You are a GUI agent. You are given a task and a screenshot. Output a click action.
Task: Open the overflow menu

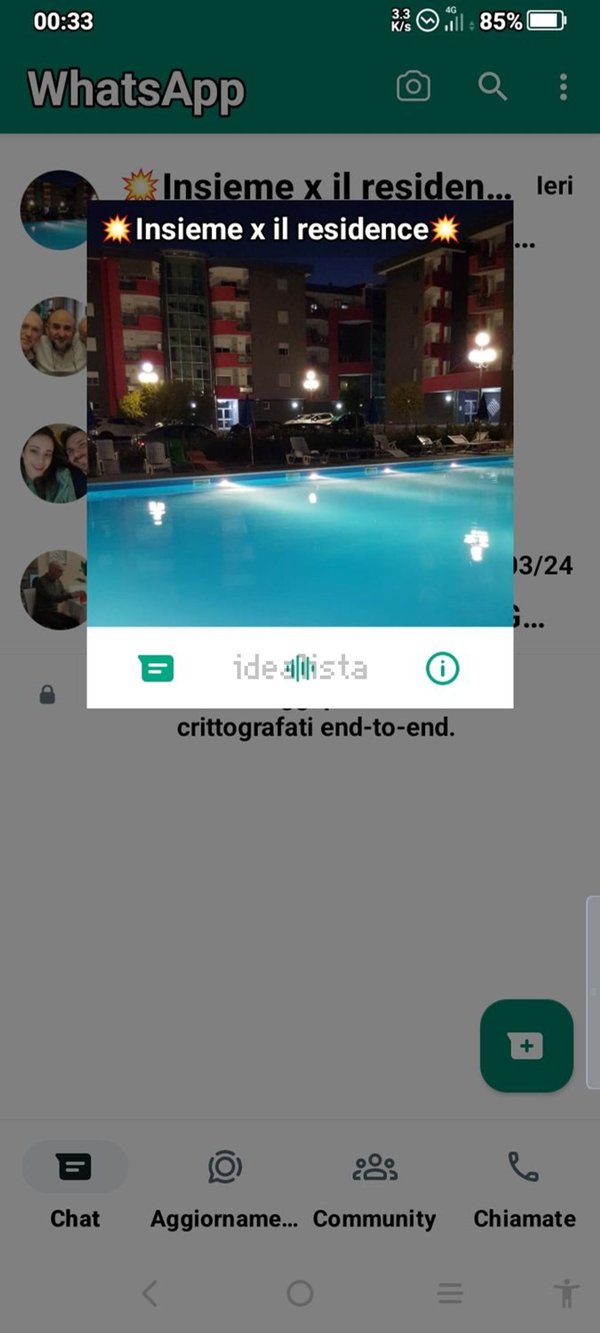pyautogui.click(x=563, y=87)
